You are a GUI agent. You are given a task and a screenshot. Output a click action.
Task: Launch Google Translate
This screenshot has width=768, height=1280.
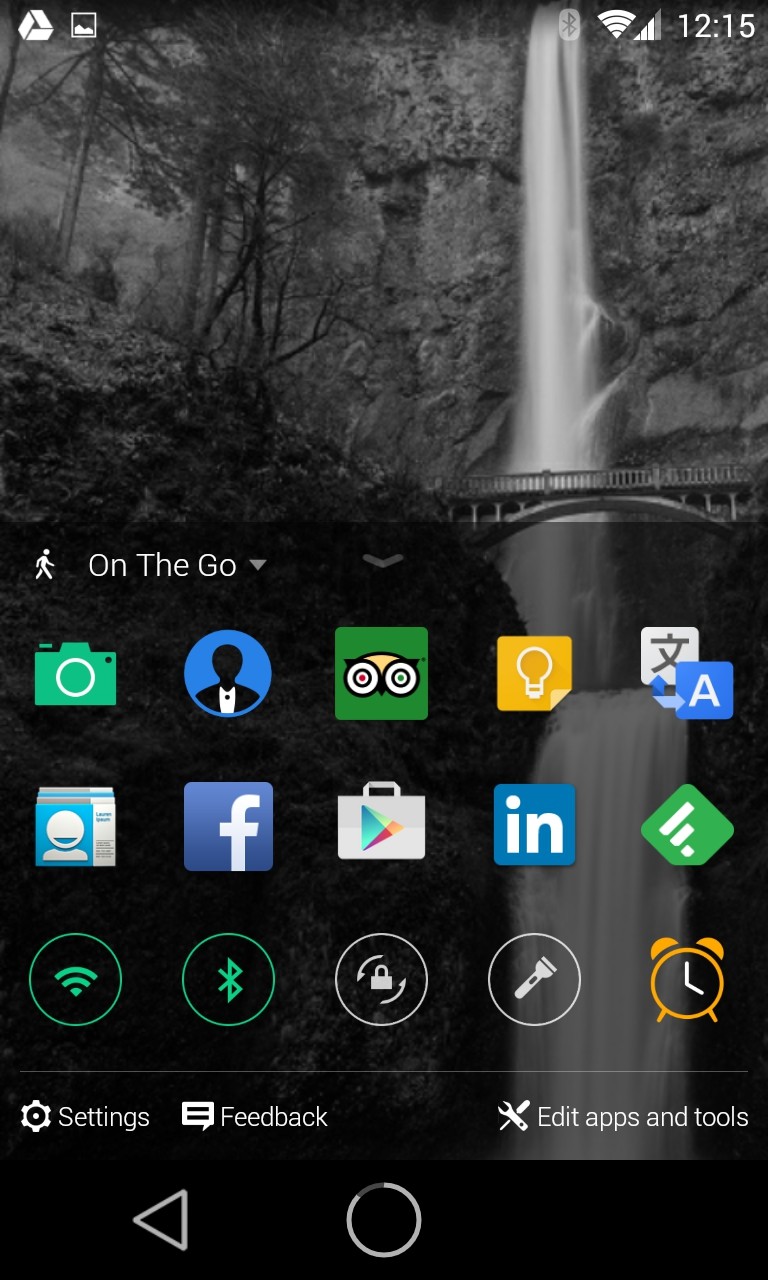click(x=687, y=674)
